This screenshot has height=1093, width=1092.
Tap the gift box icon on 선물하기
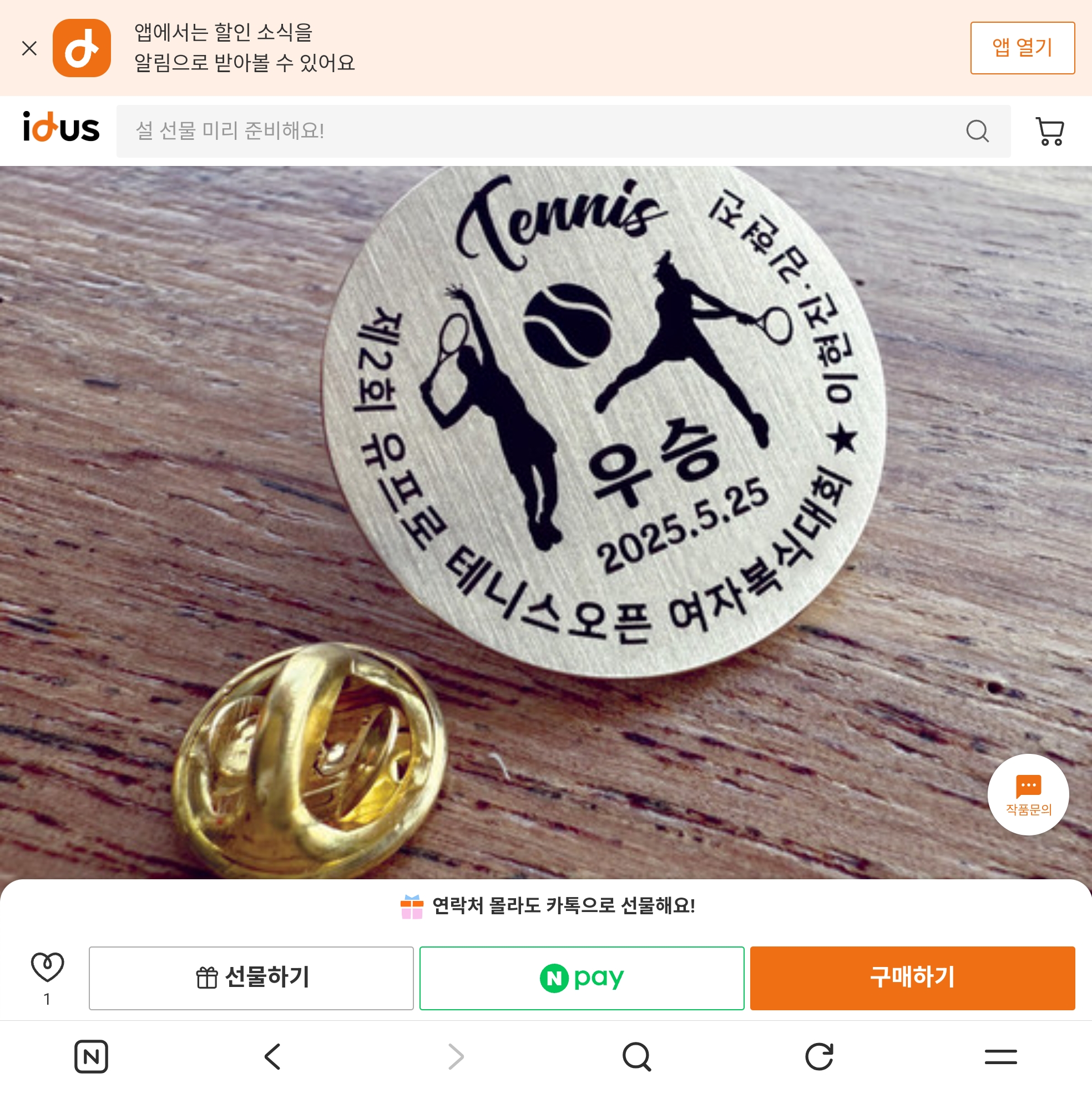click(209, 978)
